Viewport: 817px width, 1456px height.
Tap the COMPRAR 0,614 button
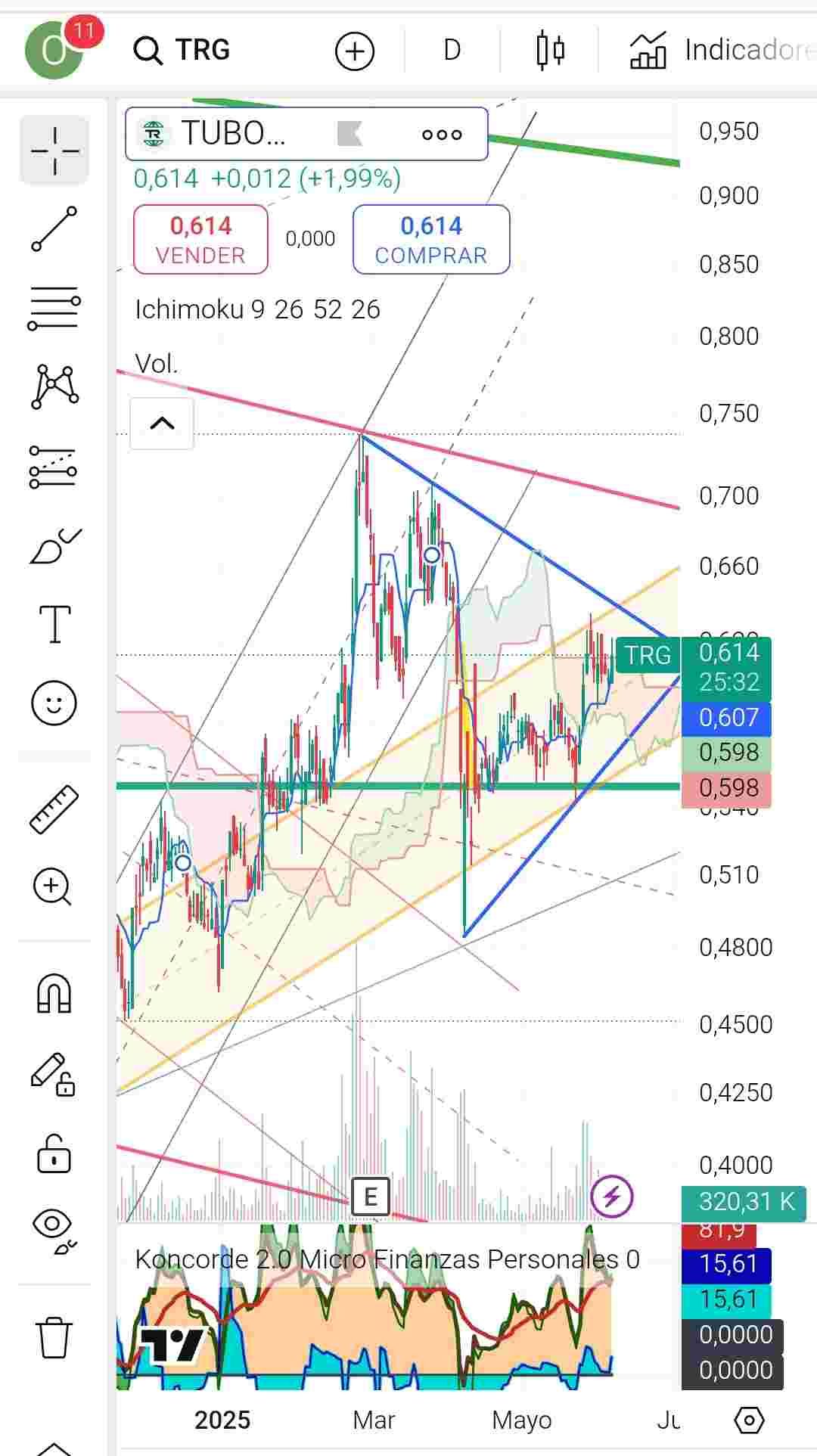pyautogui.click(x=431, y=239)
